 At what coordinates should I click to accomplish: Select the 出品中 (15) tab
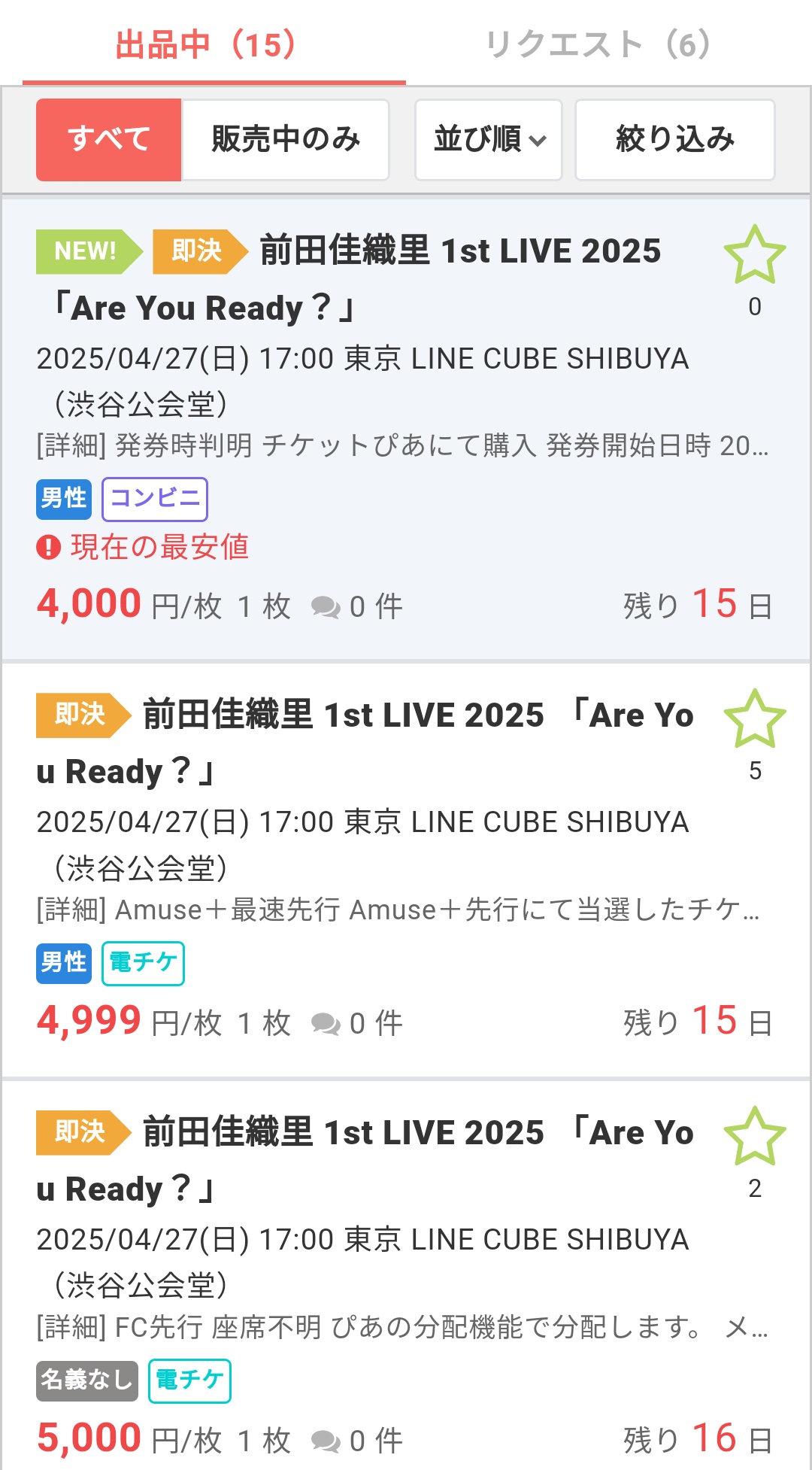[x=207, y=44]
